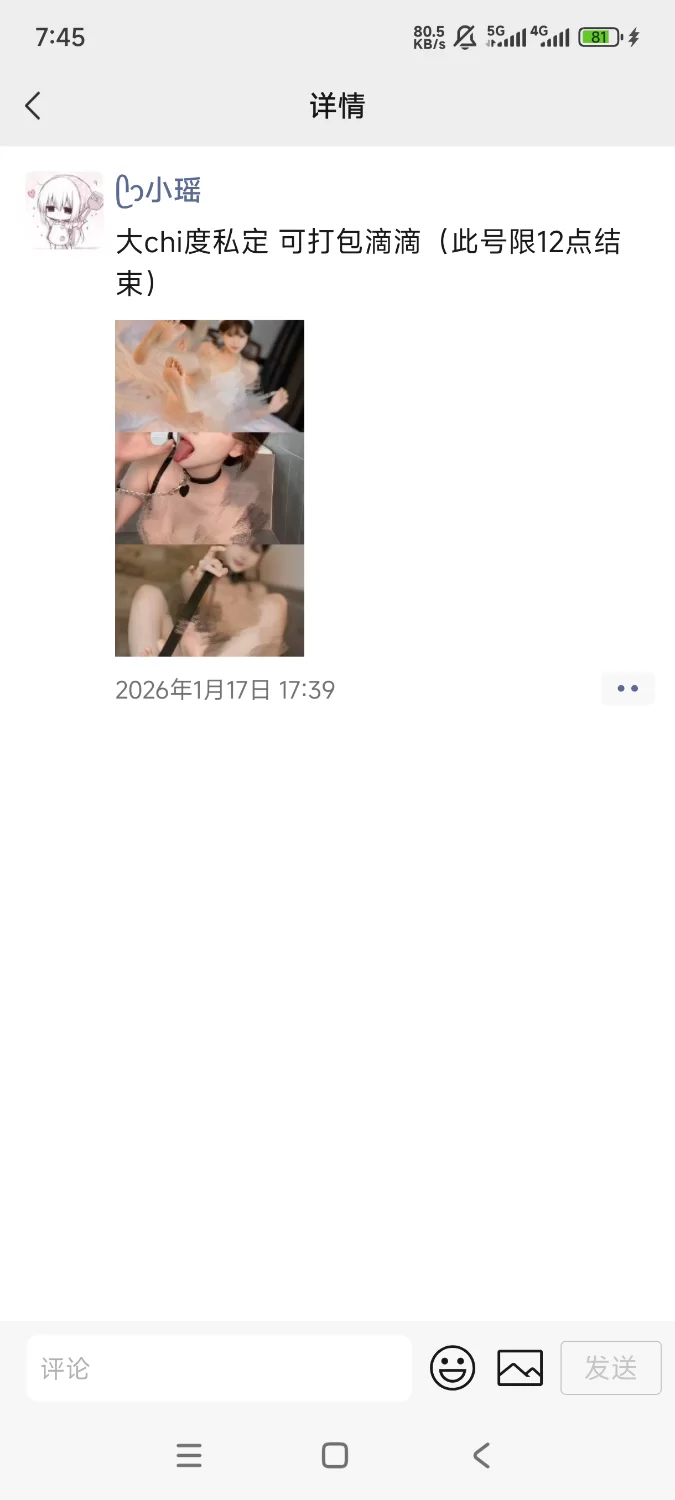Open system recent apps menu

(189, 1455)
